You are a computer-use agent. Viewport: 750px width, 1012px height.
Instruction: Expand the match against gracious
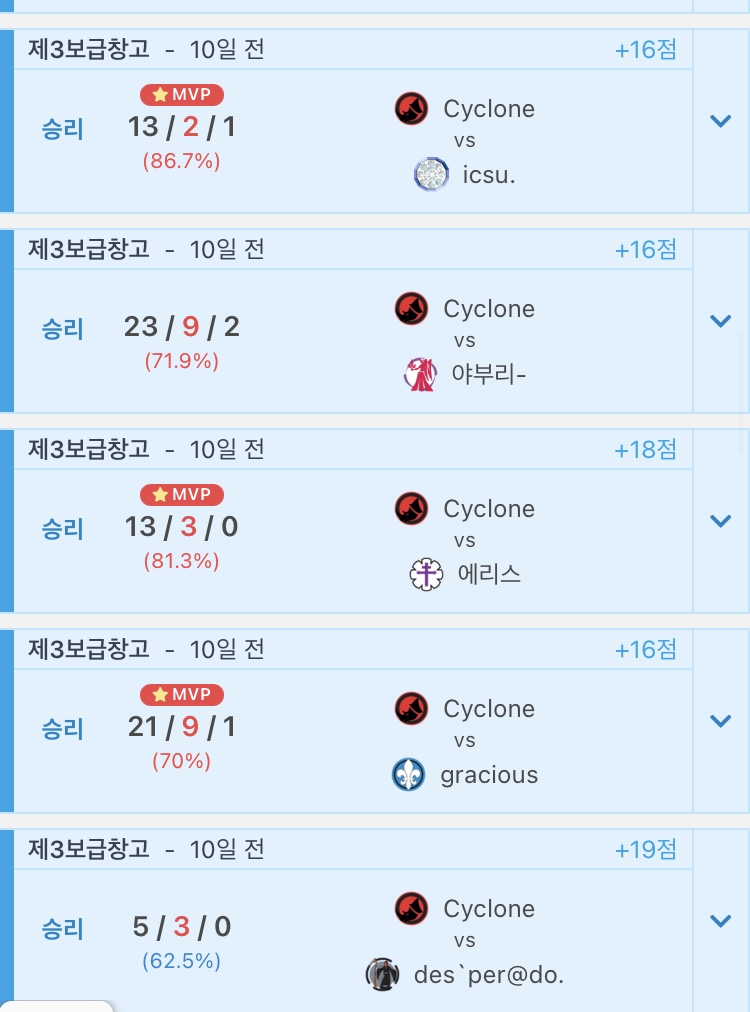tap(720, 721)
